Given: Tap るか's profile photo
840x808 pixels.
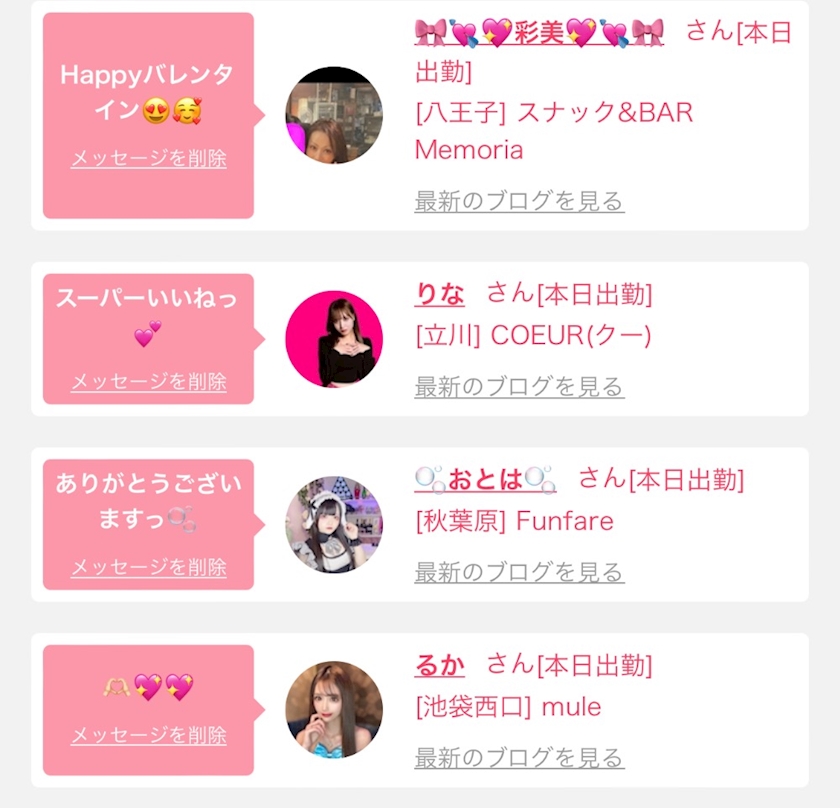Looking at the screenshot, I should [x=334, y=709].
